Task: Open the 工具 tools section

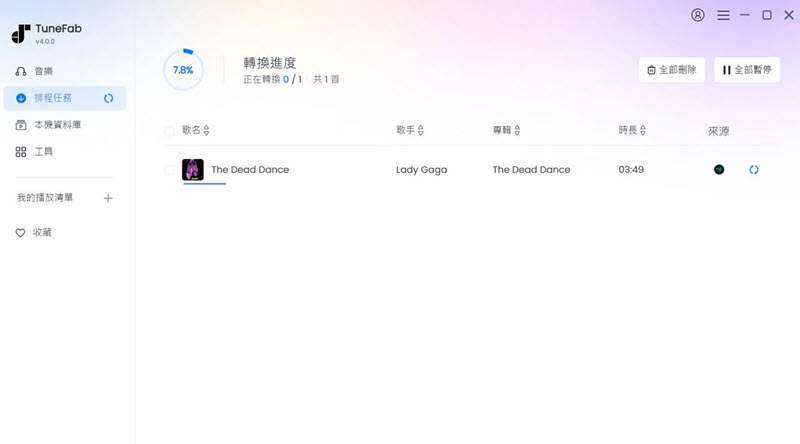Action: pos(43,152)
